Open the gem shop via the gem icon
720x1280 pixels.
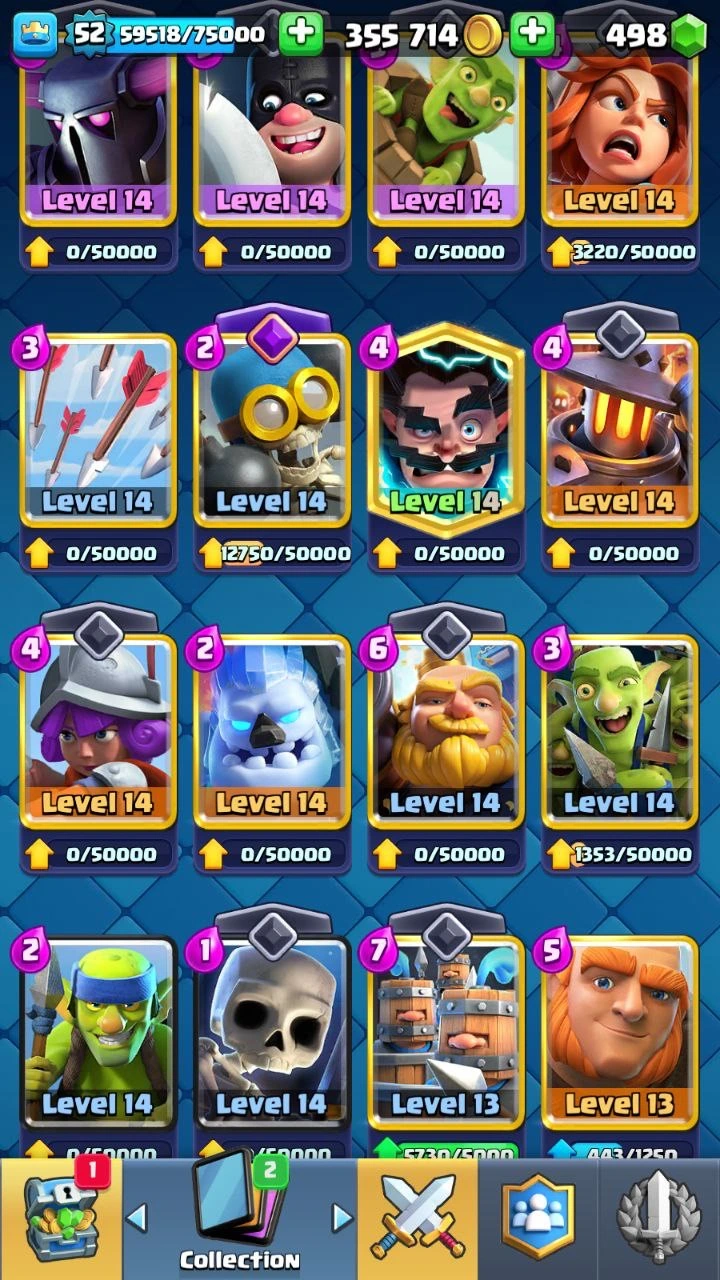click(x=687, y=36)
